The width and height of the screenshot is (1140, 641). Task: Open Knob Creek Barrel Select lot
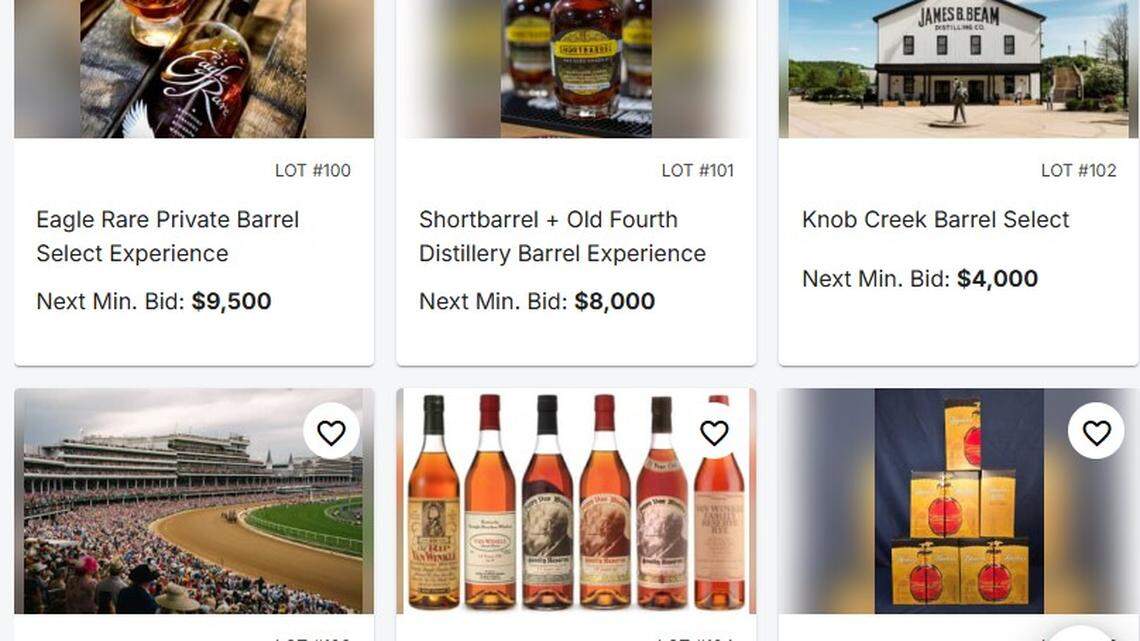pos(935,220)
